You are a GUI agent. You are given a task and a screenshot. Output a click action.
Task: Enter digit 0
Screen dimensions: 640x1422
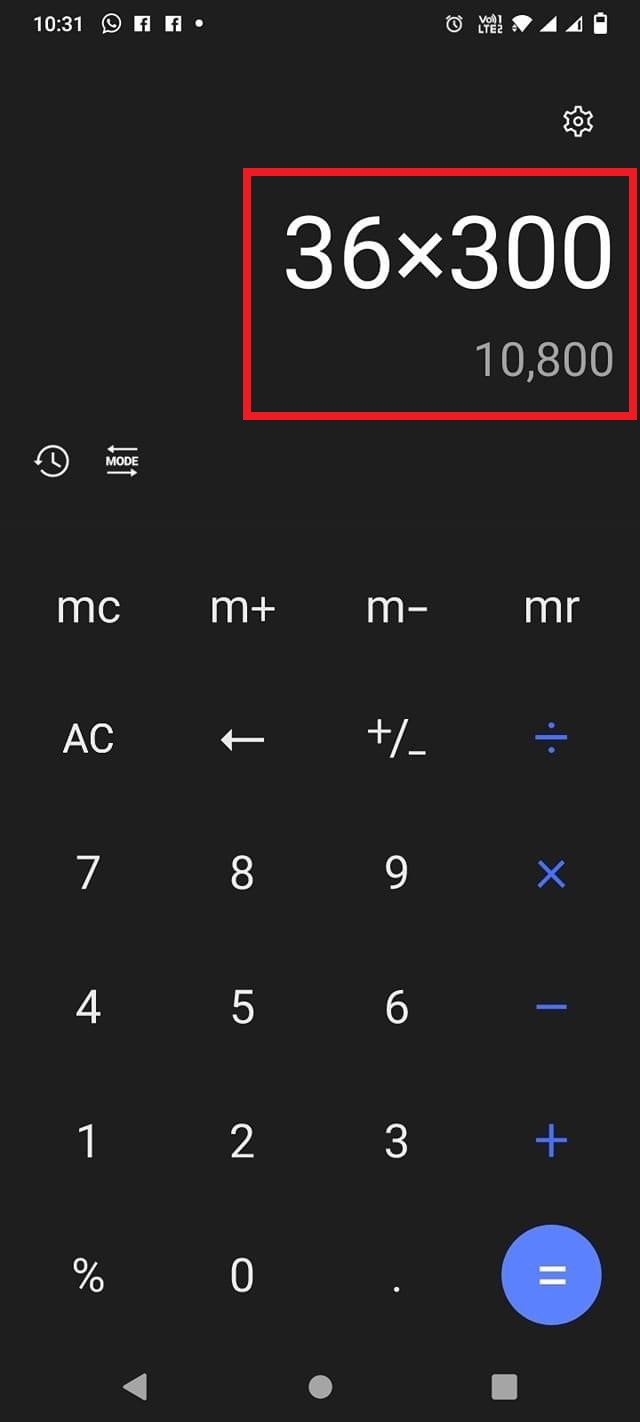coord(242,1275)
